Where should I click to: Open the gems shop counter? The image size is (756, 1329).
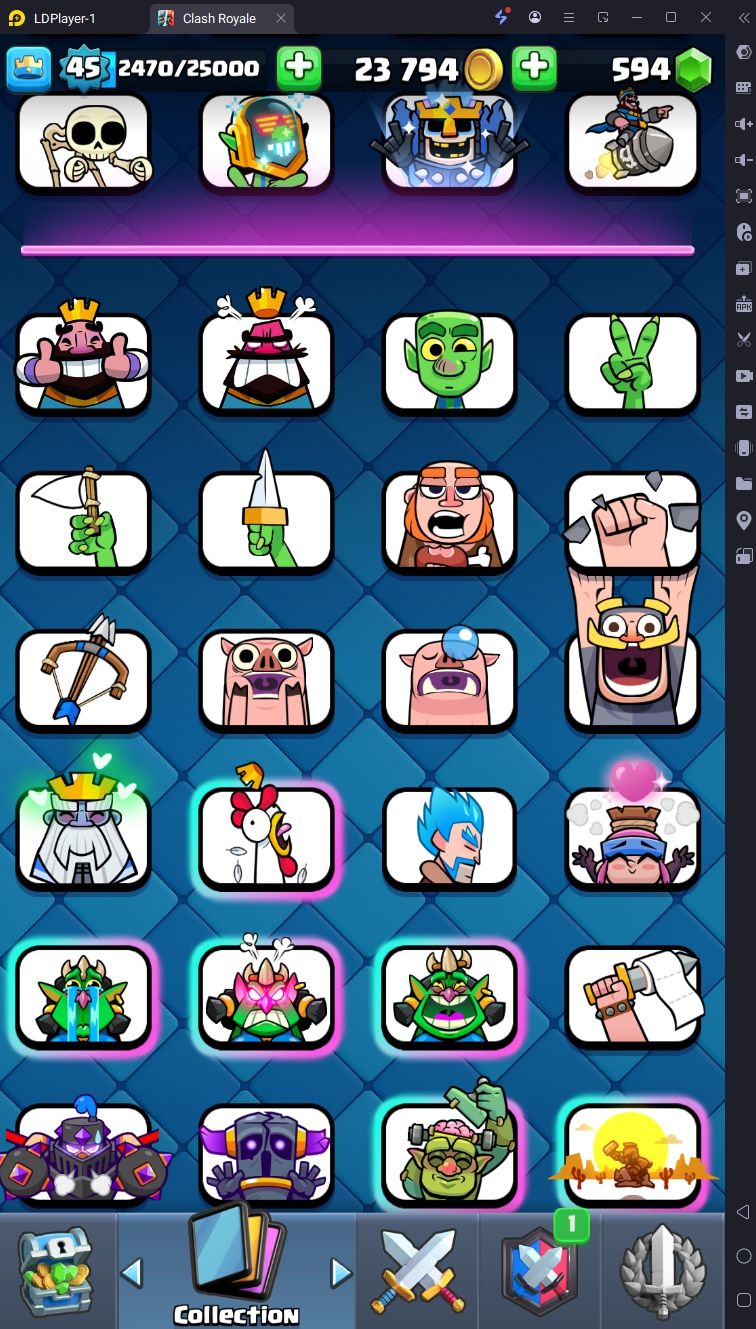661,68
